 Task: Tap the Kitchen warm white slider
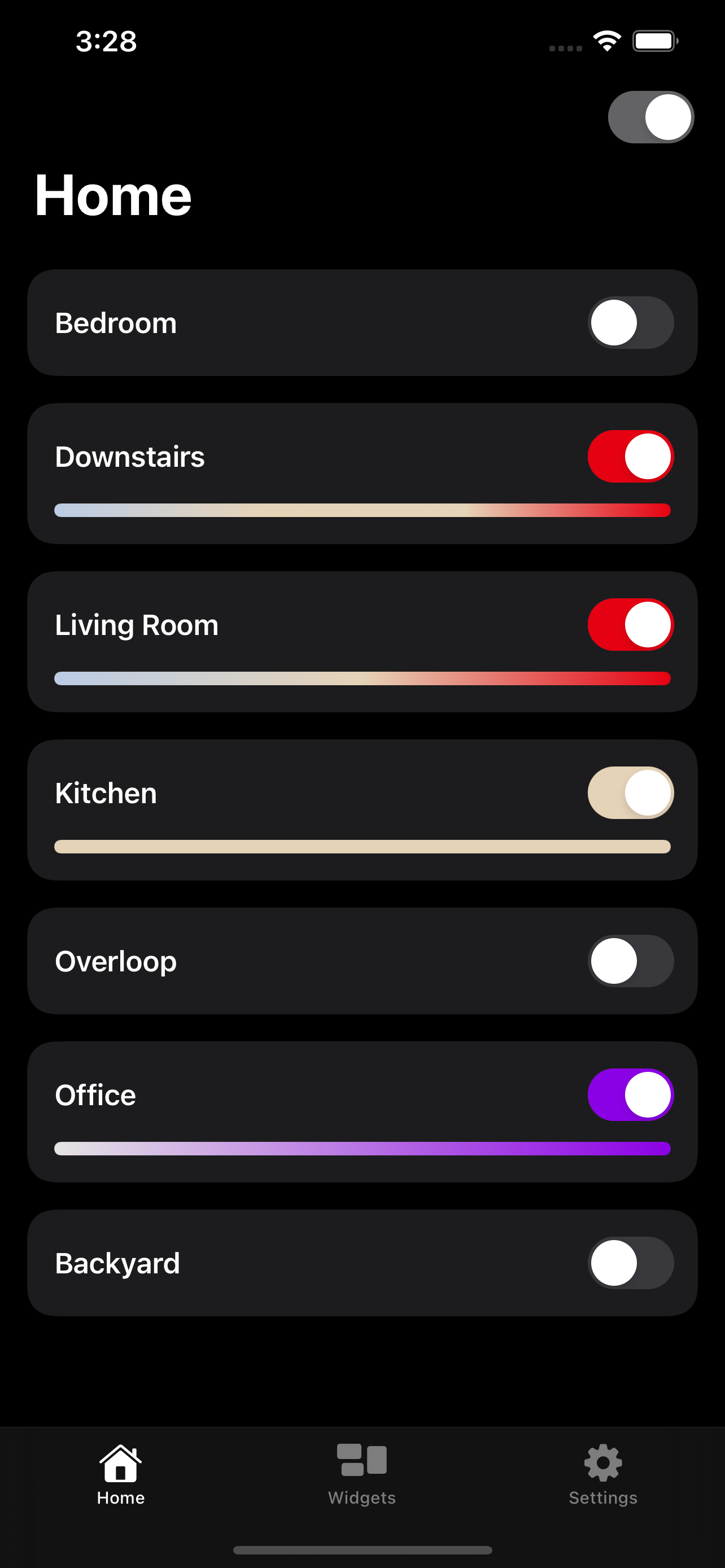(x=362, y=847)
